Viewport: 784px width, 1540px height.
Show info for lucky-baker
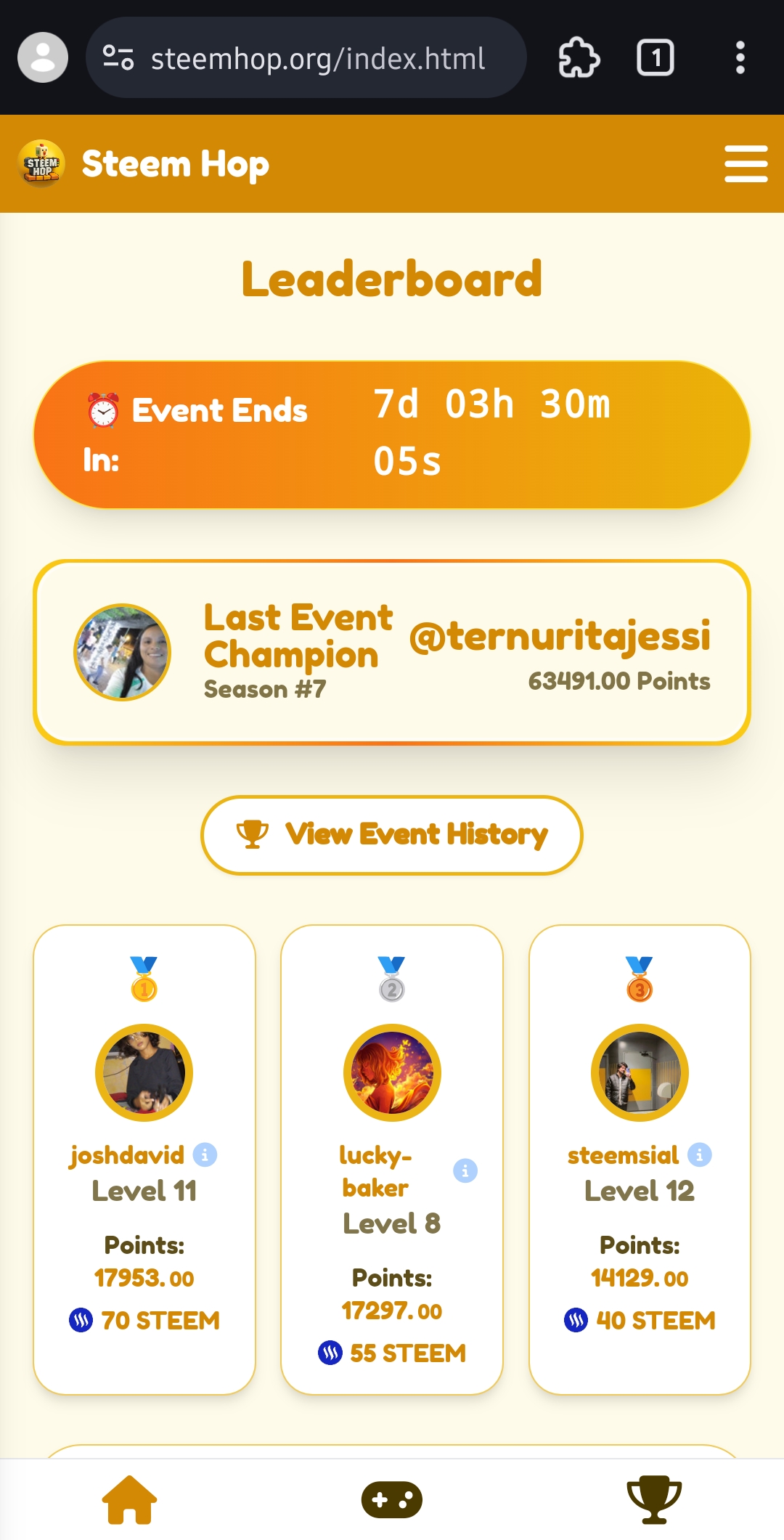point(465,1170)
